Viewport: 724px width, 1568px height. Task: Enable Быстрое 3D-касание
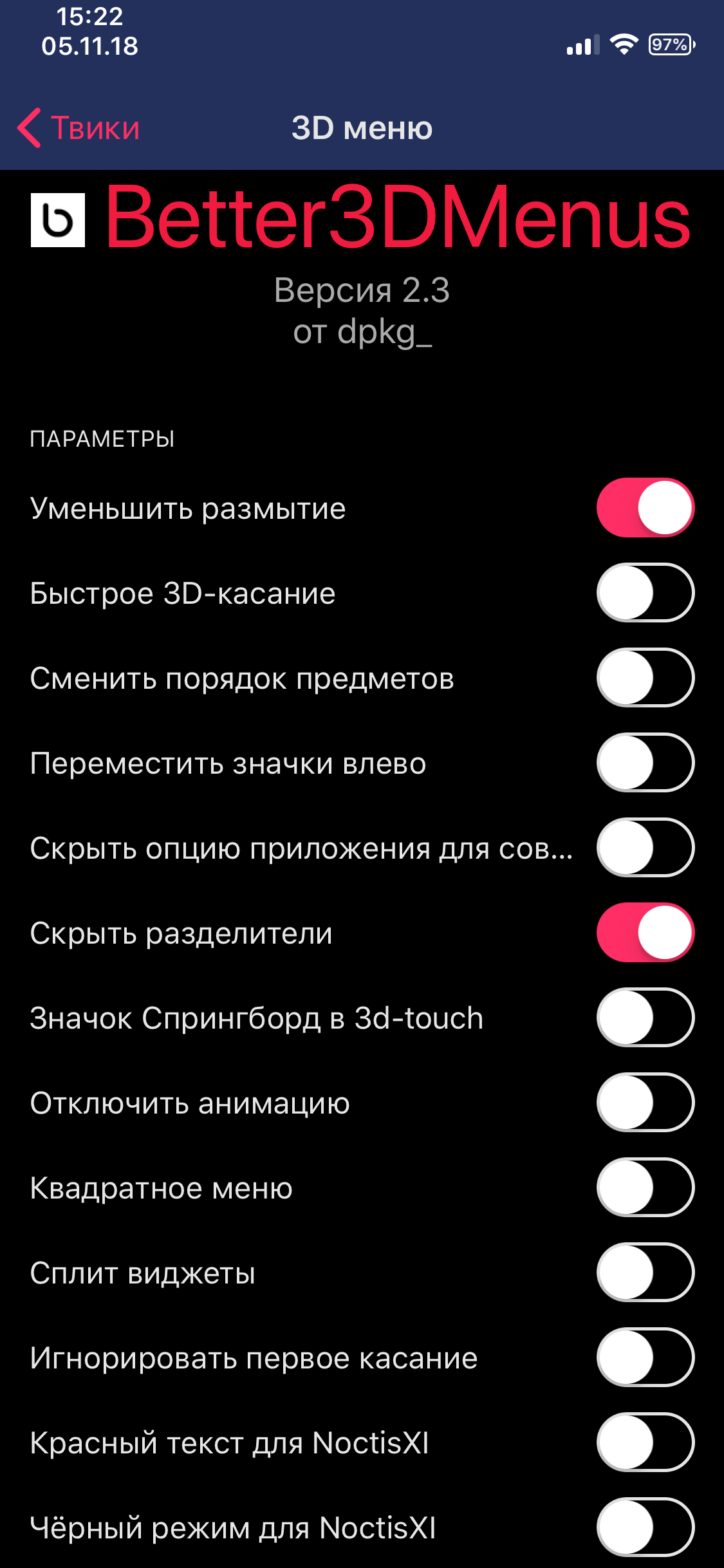tap(645, 593)
